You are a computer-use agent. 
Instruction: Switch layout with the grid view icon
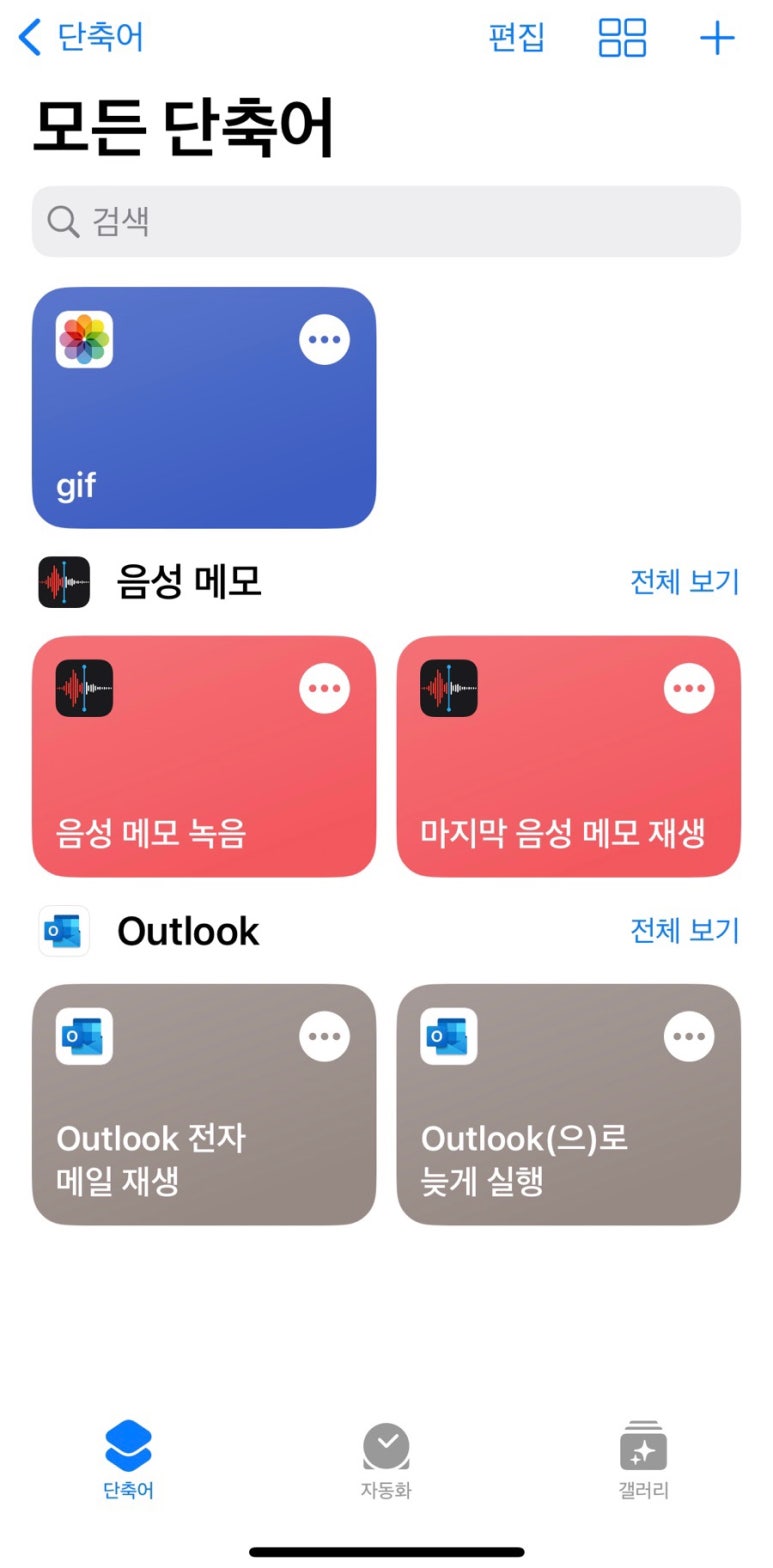(622, 38)
